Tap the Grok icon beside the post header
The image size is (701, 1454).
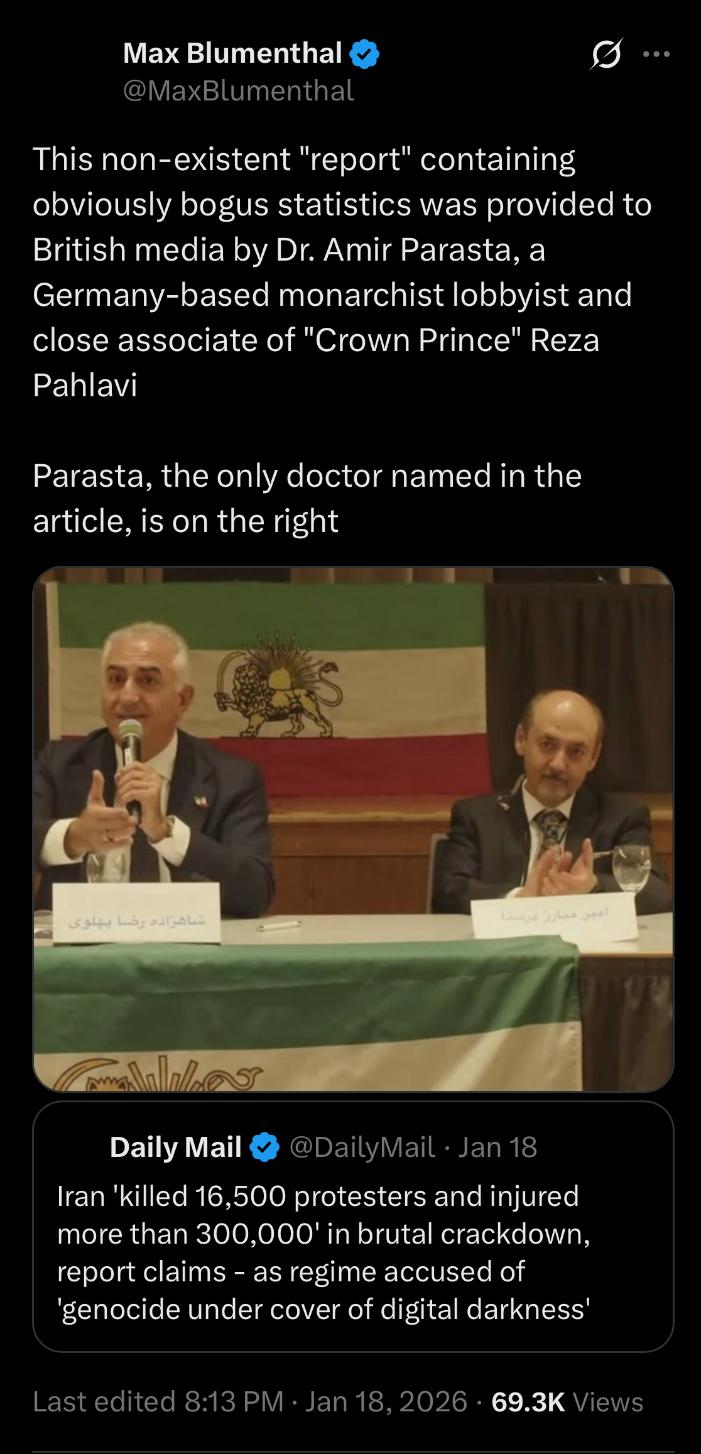click(604, 55)
